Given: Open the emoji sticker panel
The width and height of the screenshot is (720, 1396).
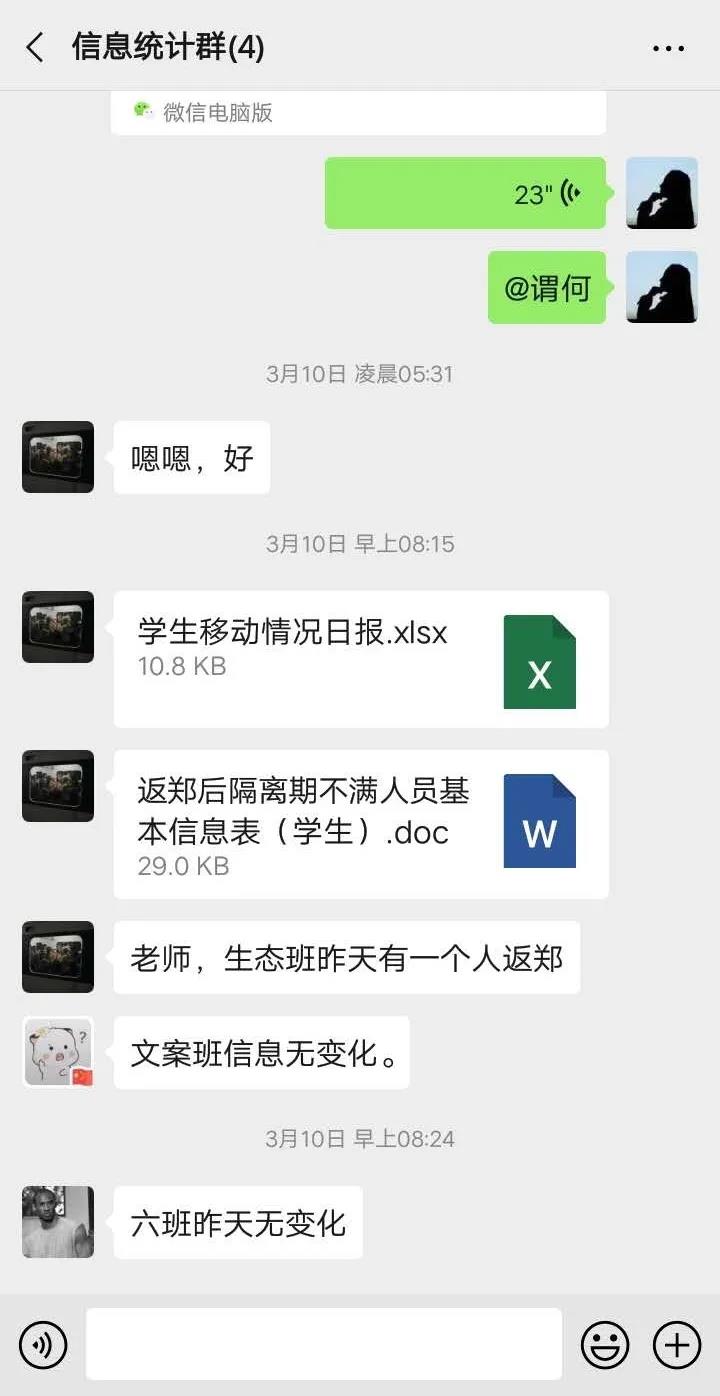Looking at the screenshot, I should (605, 1344).
